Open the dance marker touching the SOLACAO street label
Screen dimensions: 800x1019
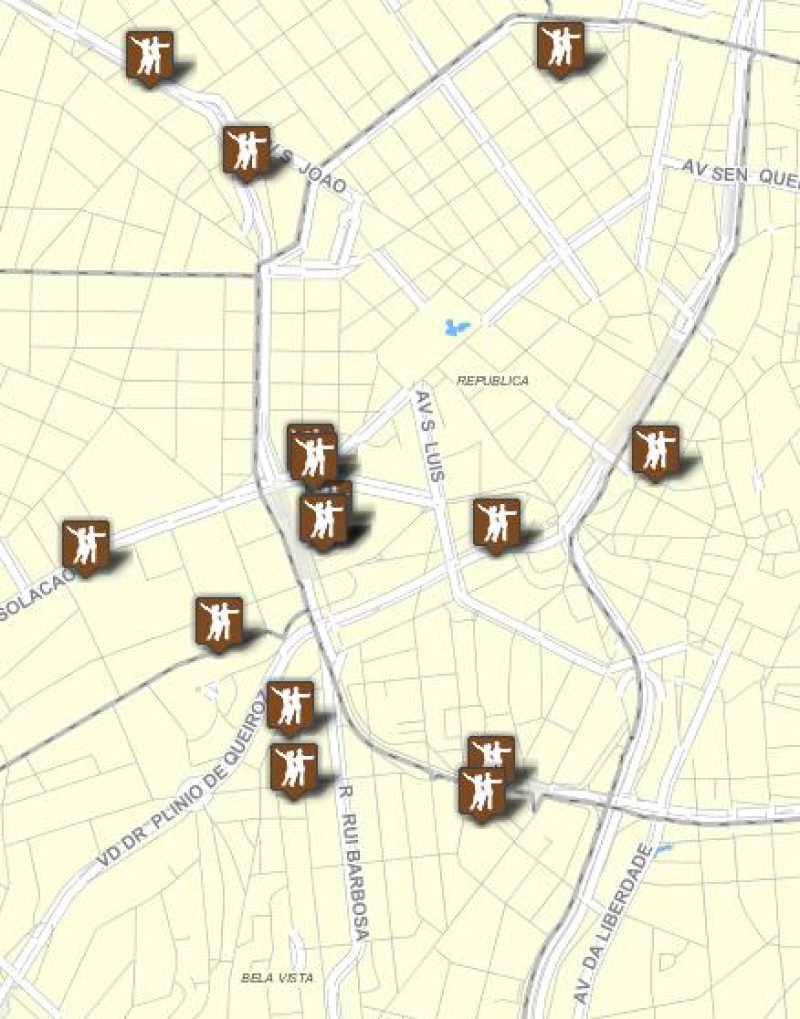click(x=85, y=545)
